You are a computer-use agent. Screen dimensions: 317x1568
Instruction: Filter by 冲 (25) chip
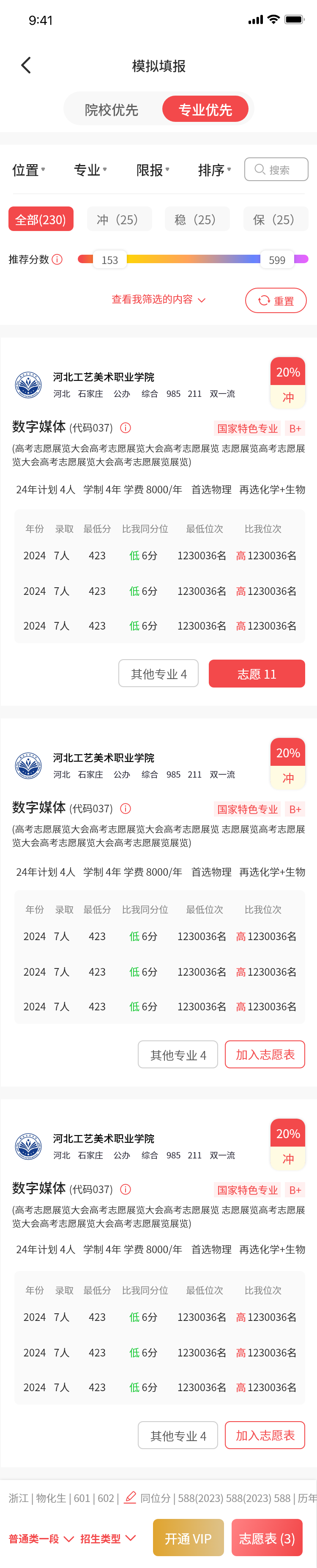(119, 219)
